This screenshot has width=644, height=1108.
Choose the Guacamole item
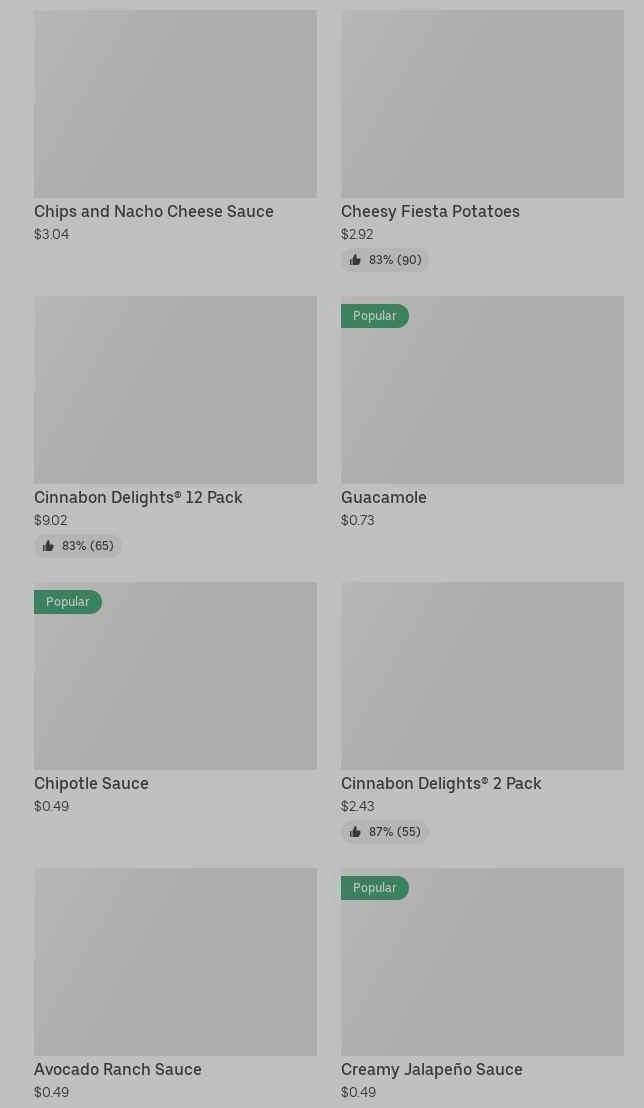click(482, 412)
